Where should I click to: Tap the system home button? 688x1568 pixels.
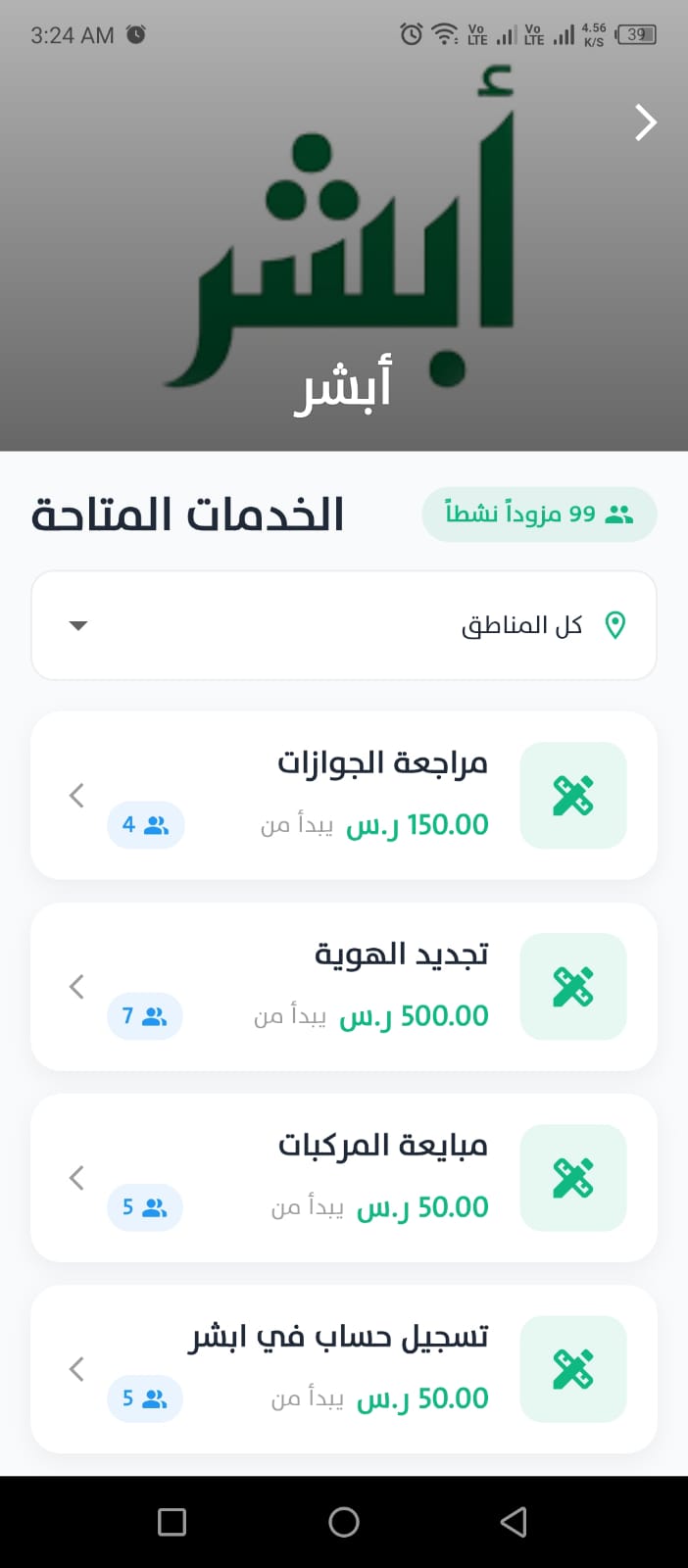point(344,1522)
